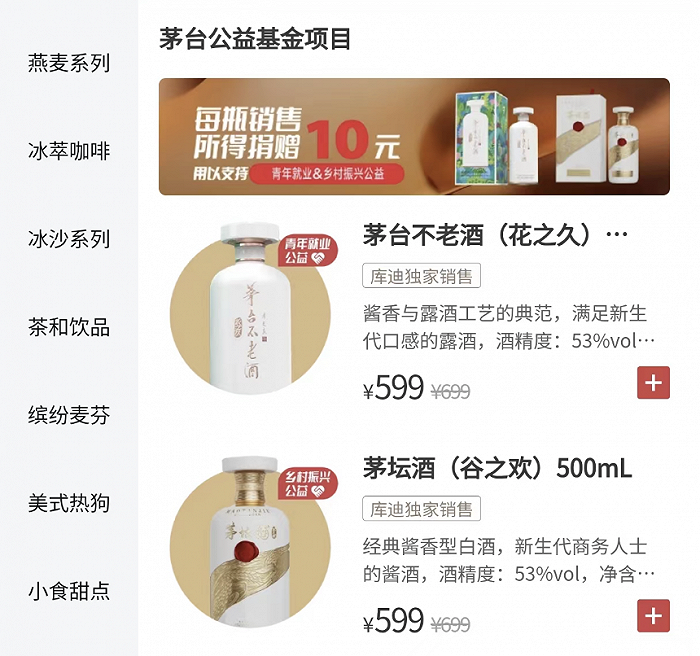Screen dimensions: 700x656
Task: Switch to the 美式热狗 category
Action: pyautogui.click(x=69, y=503)
